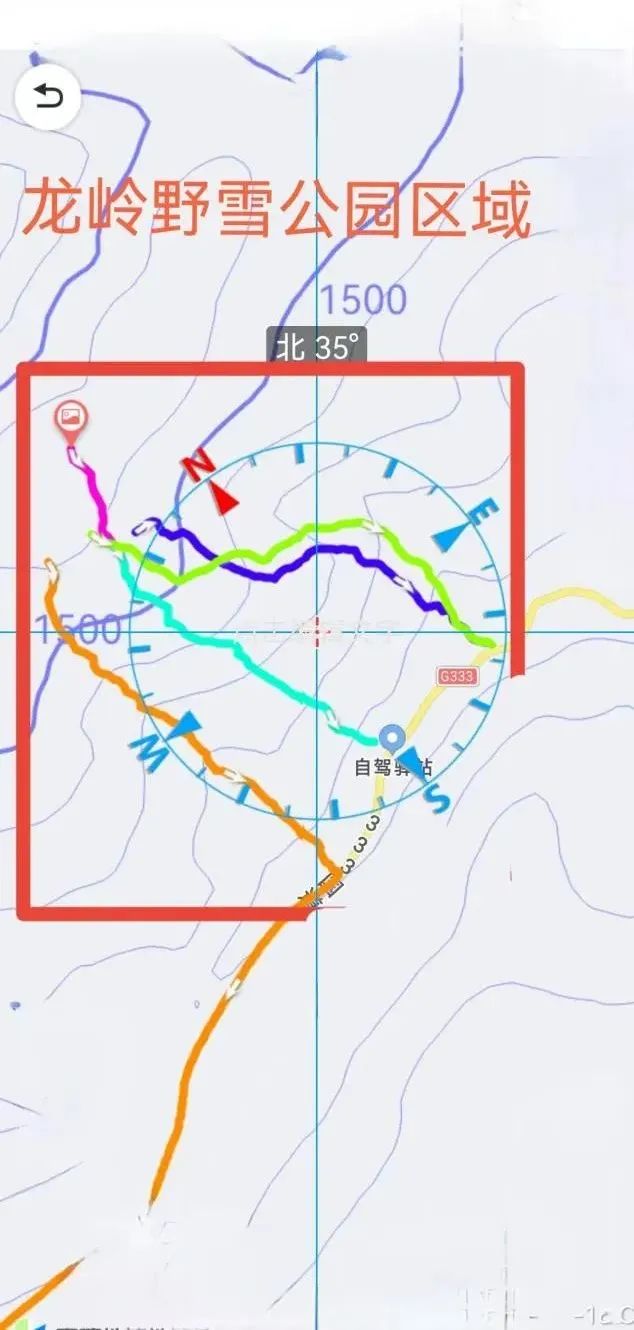
Task: Open the photo marker on the map
Action: tap(70, 418)
